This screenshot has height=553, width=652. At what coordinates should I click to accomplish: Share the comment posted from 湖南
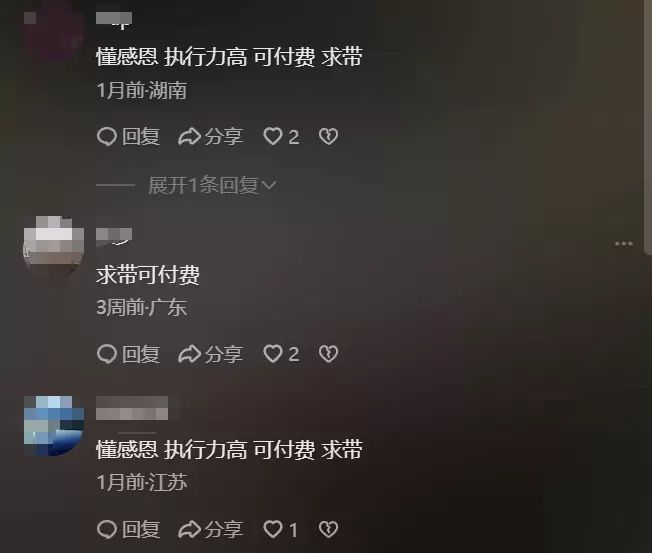pyautogui.click(x=210, y=137)
